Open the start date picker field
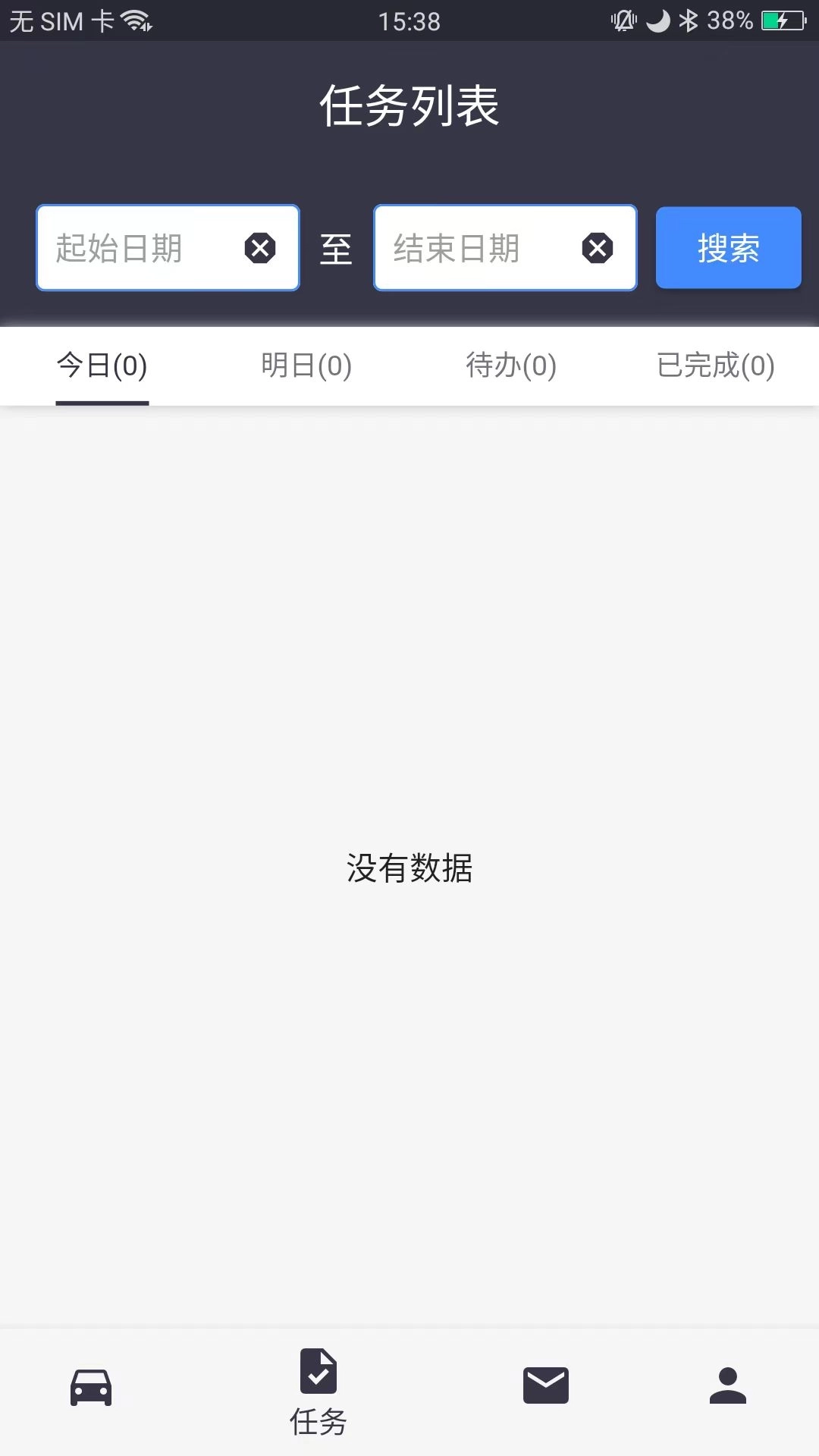 coord(136,248)
